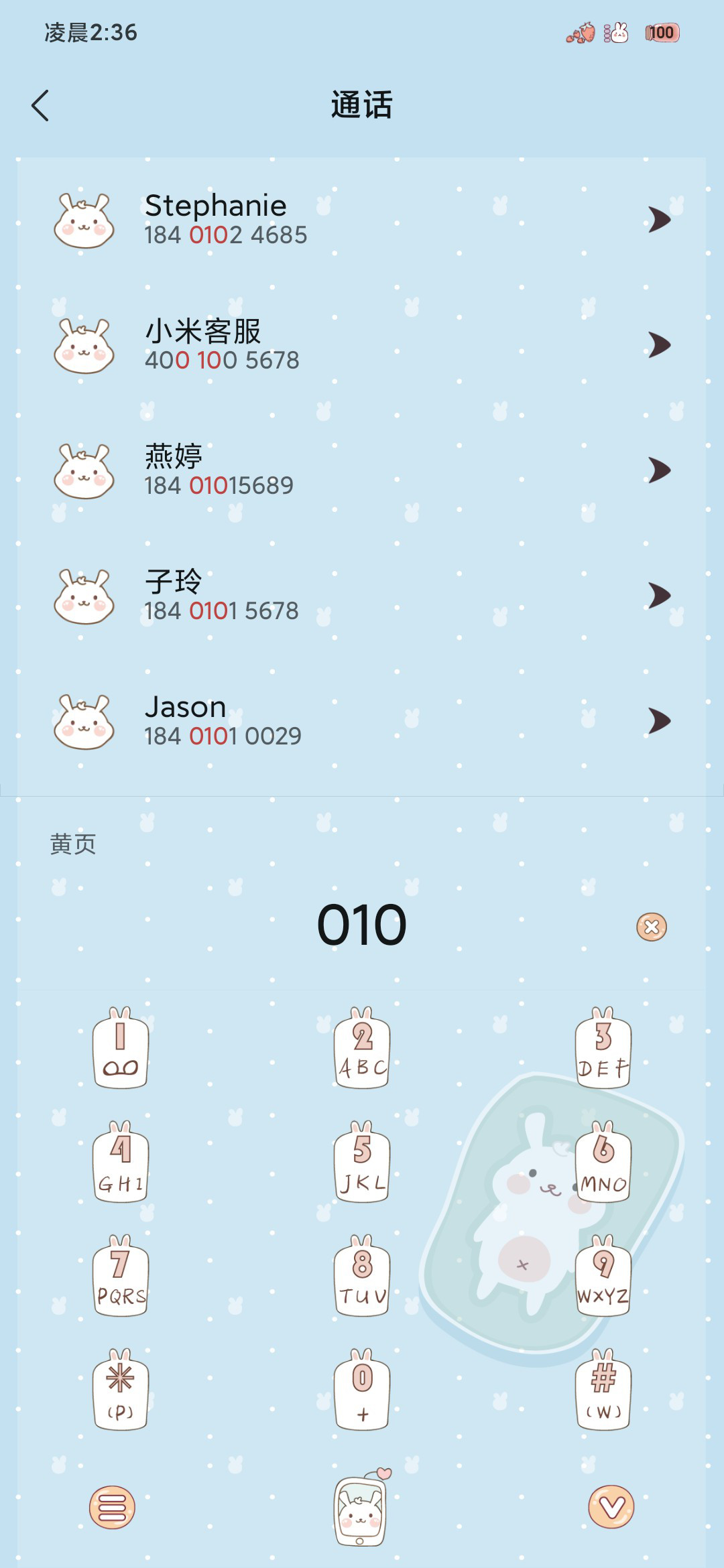This screenshot has width=724, height=1568.
Task: Enter digit 9 WXYZ
Action: tap(603, 1275)
